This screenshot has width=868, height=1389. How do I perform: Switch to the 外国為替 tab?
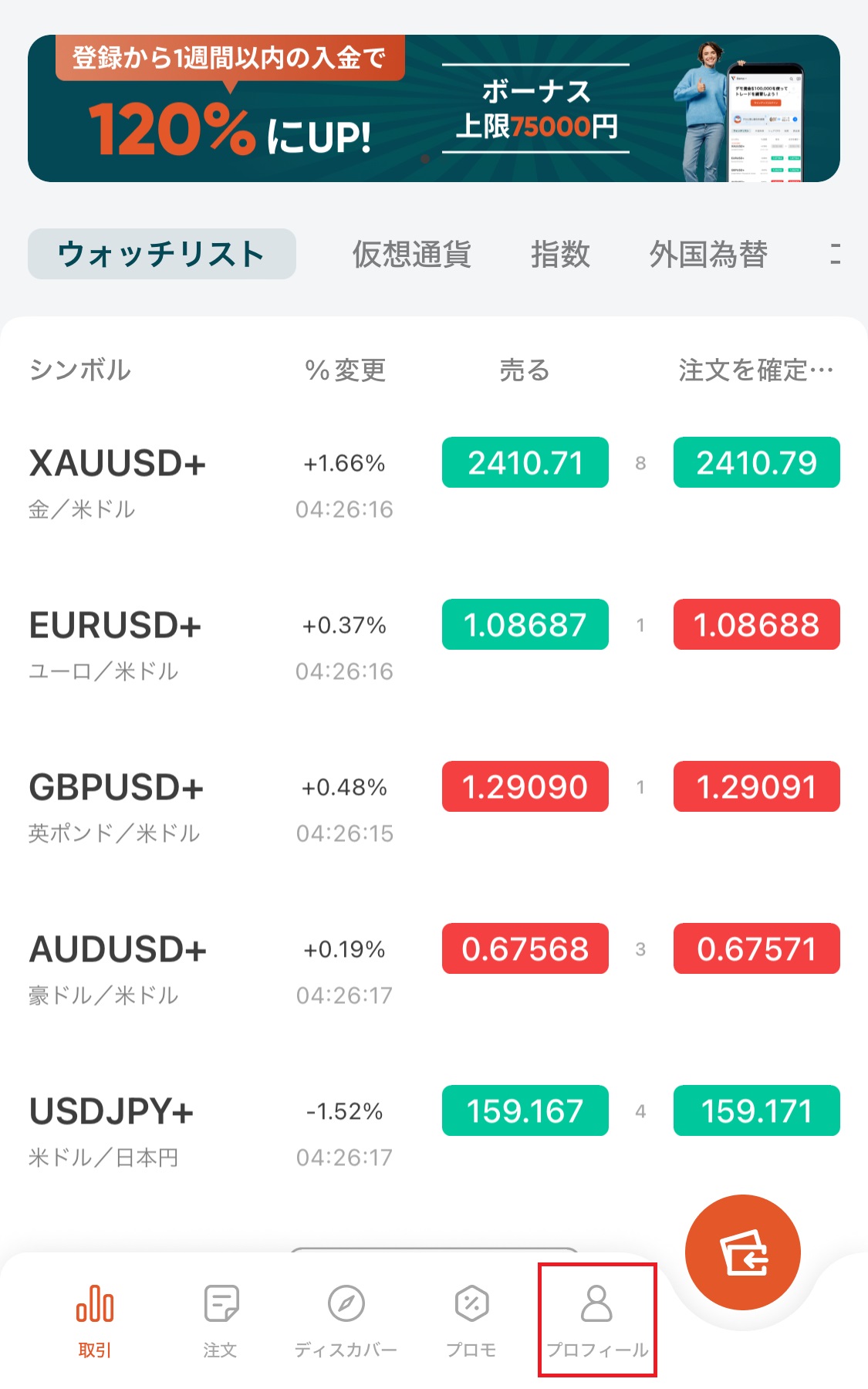(x=708, y=254)
